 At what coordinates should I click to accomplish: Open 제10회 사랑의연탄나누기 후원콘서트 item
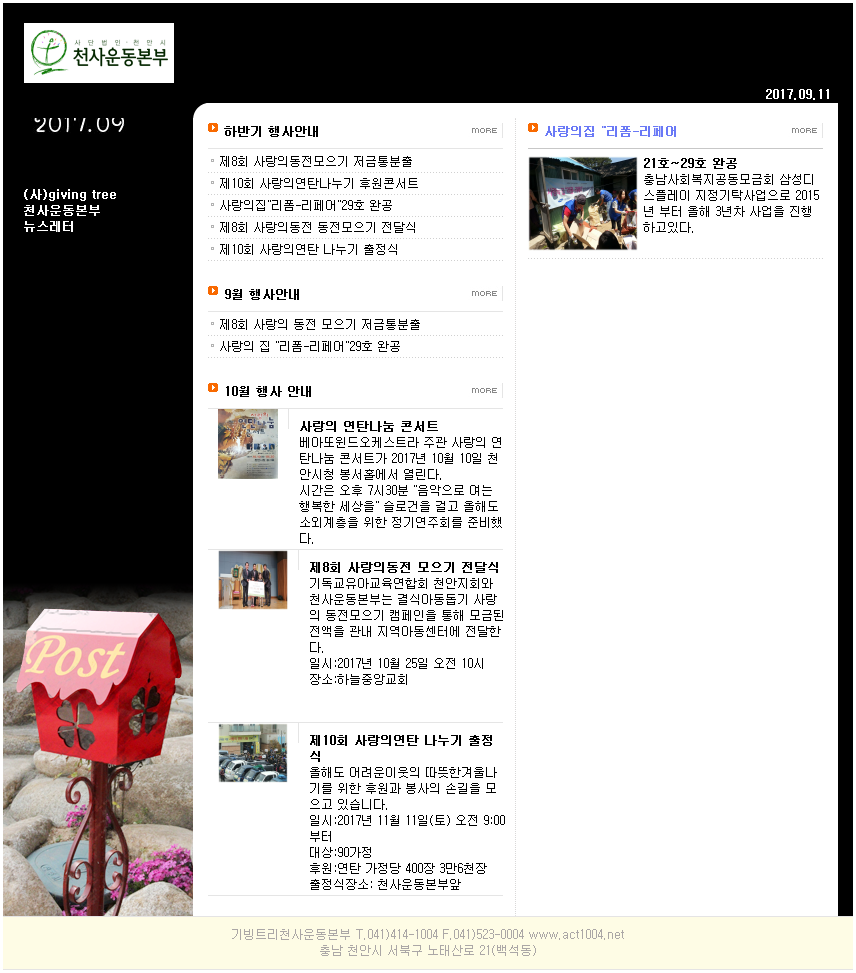318,183
